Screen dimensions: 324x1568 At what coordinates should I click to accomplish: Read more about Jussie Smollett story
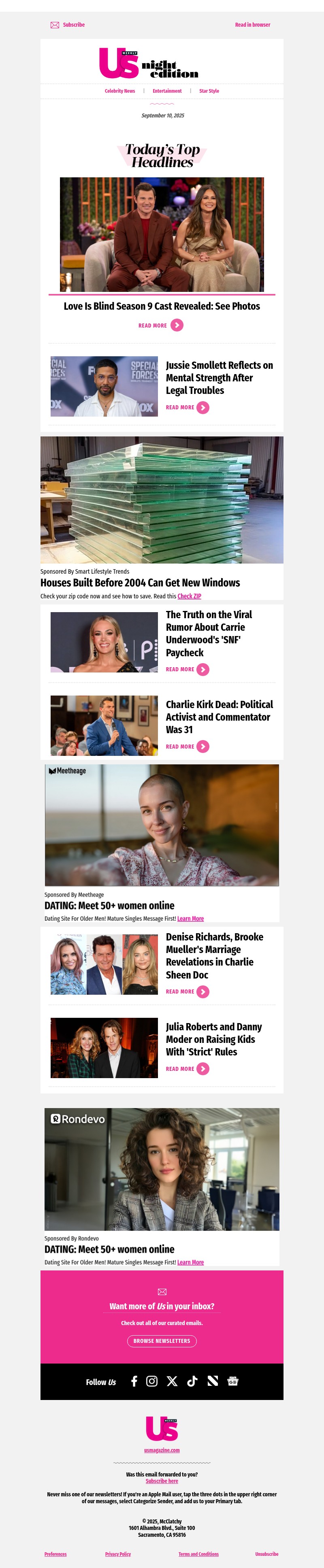187,408
